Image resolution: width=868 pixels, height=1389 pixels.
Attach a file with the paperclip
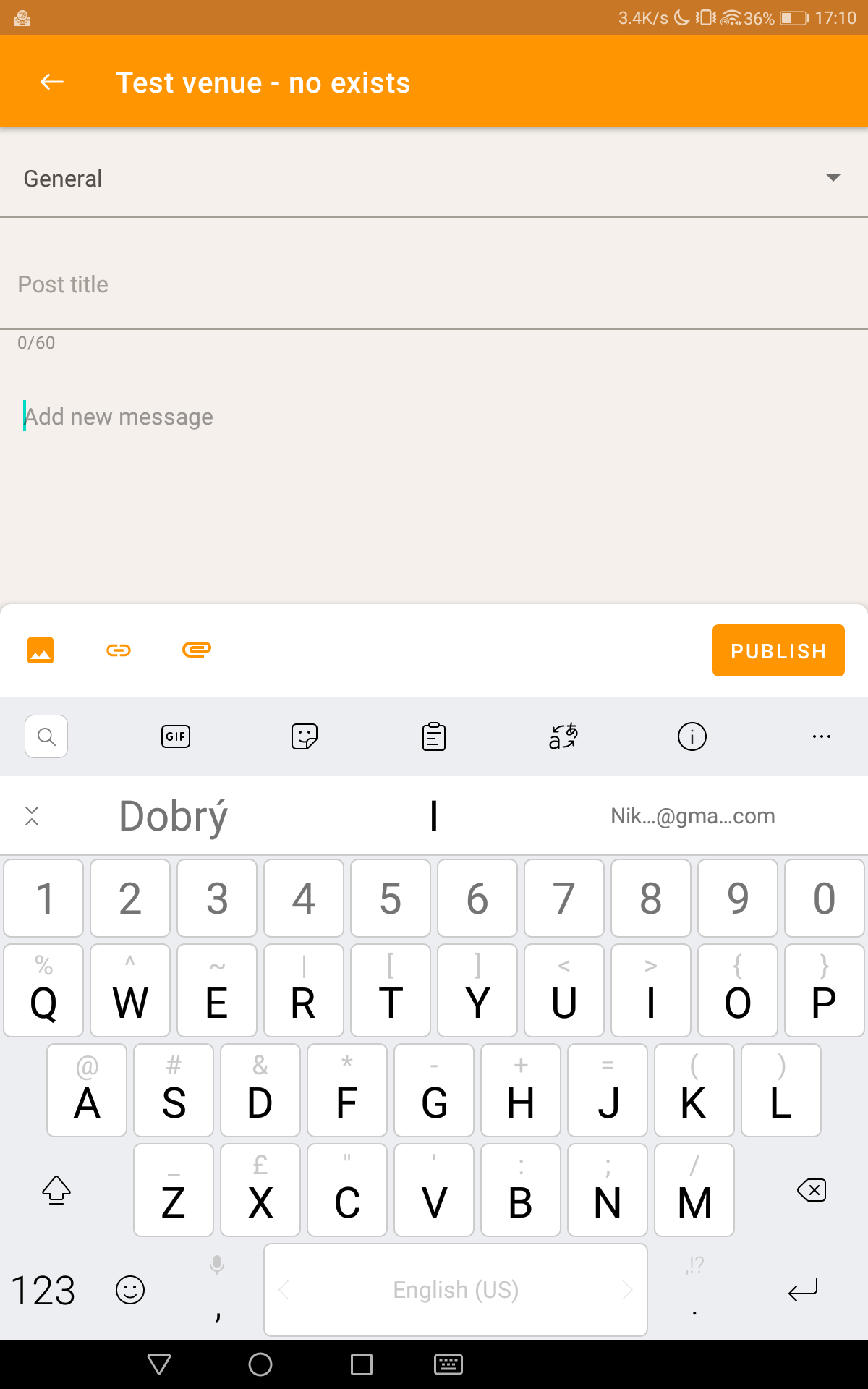196,650
